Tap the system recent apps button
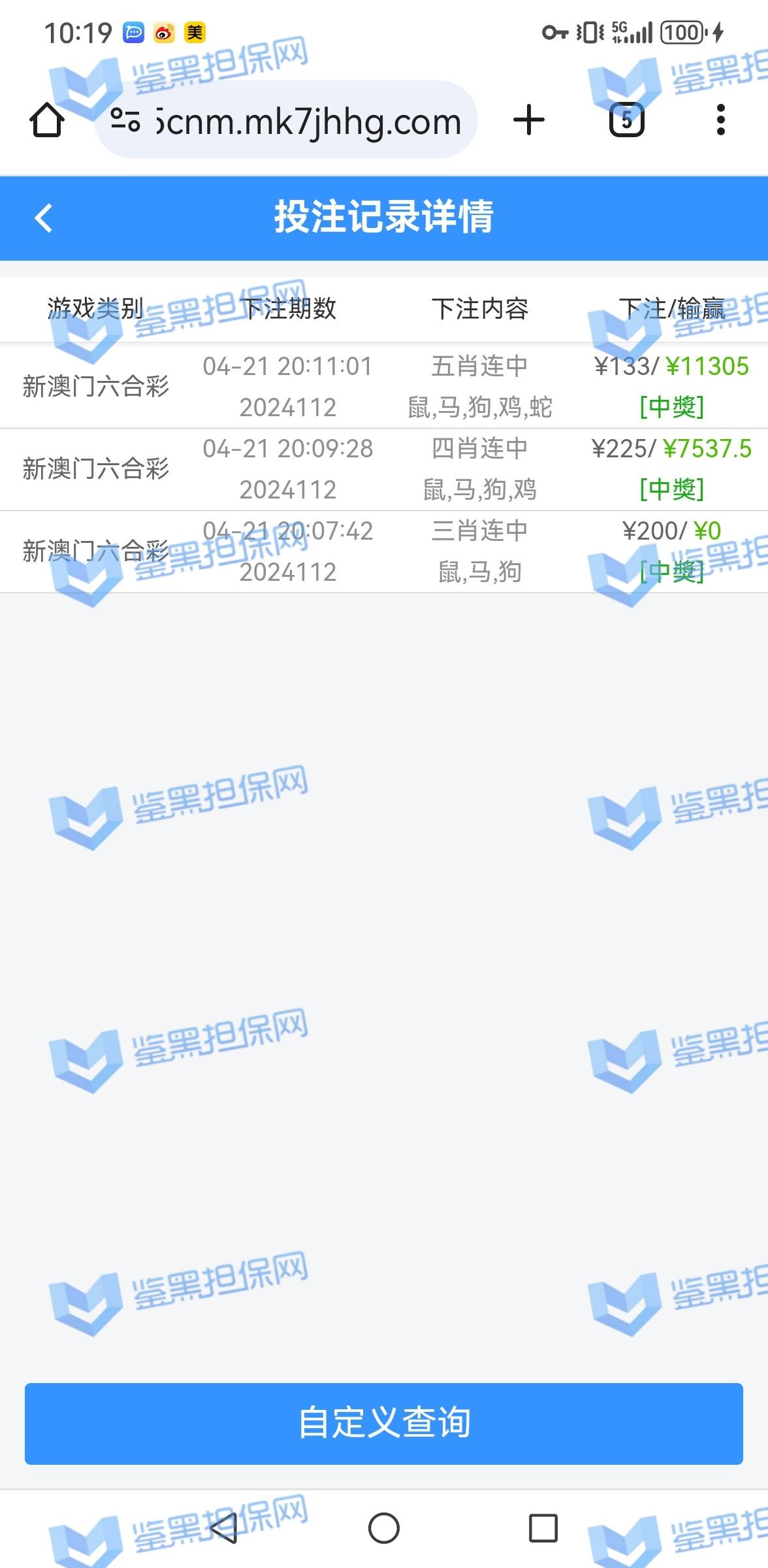The image size is (768, 1568). (543, 1528)
